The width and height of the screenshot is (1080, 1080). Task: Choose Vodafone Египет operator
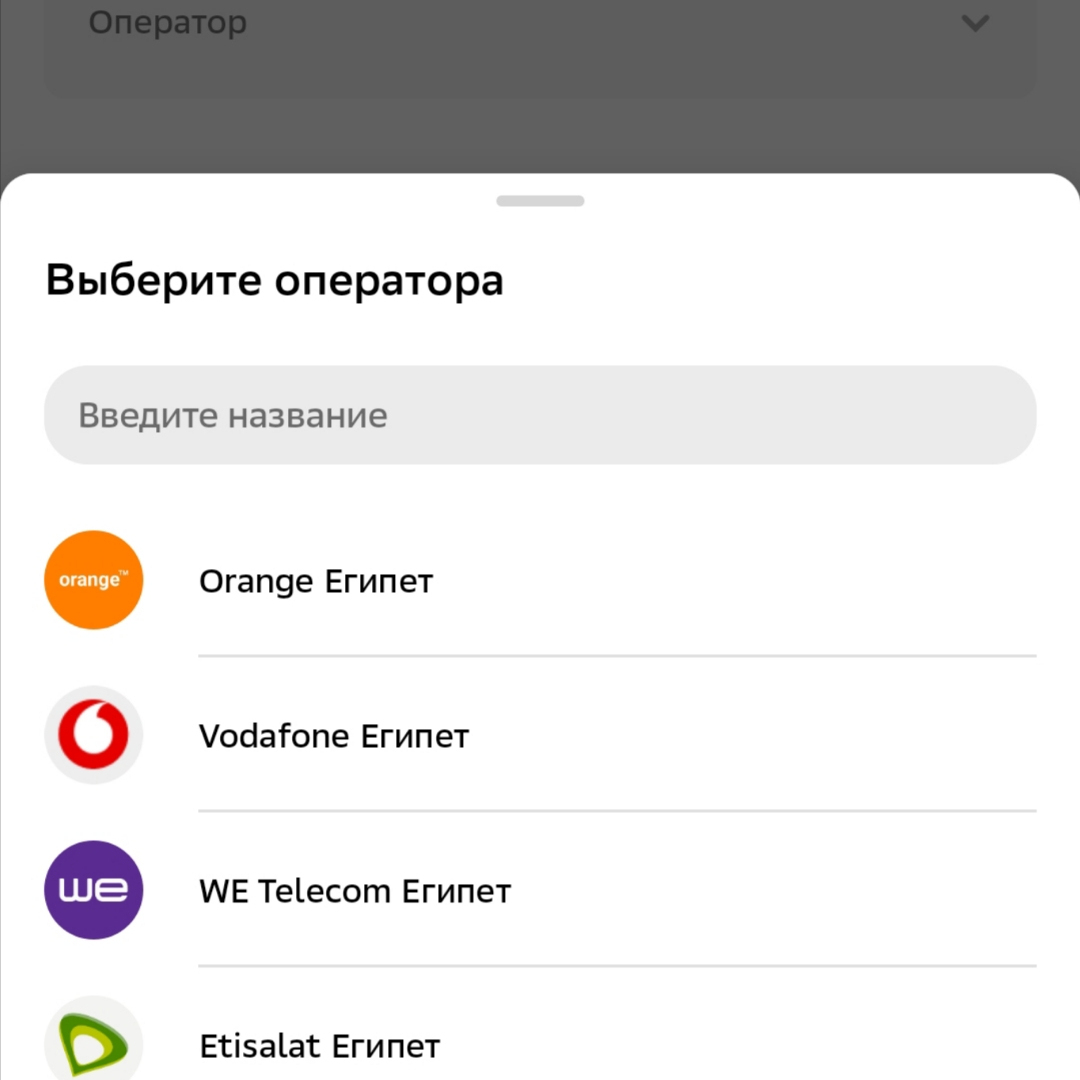coord(334,737)
